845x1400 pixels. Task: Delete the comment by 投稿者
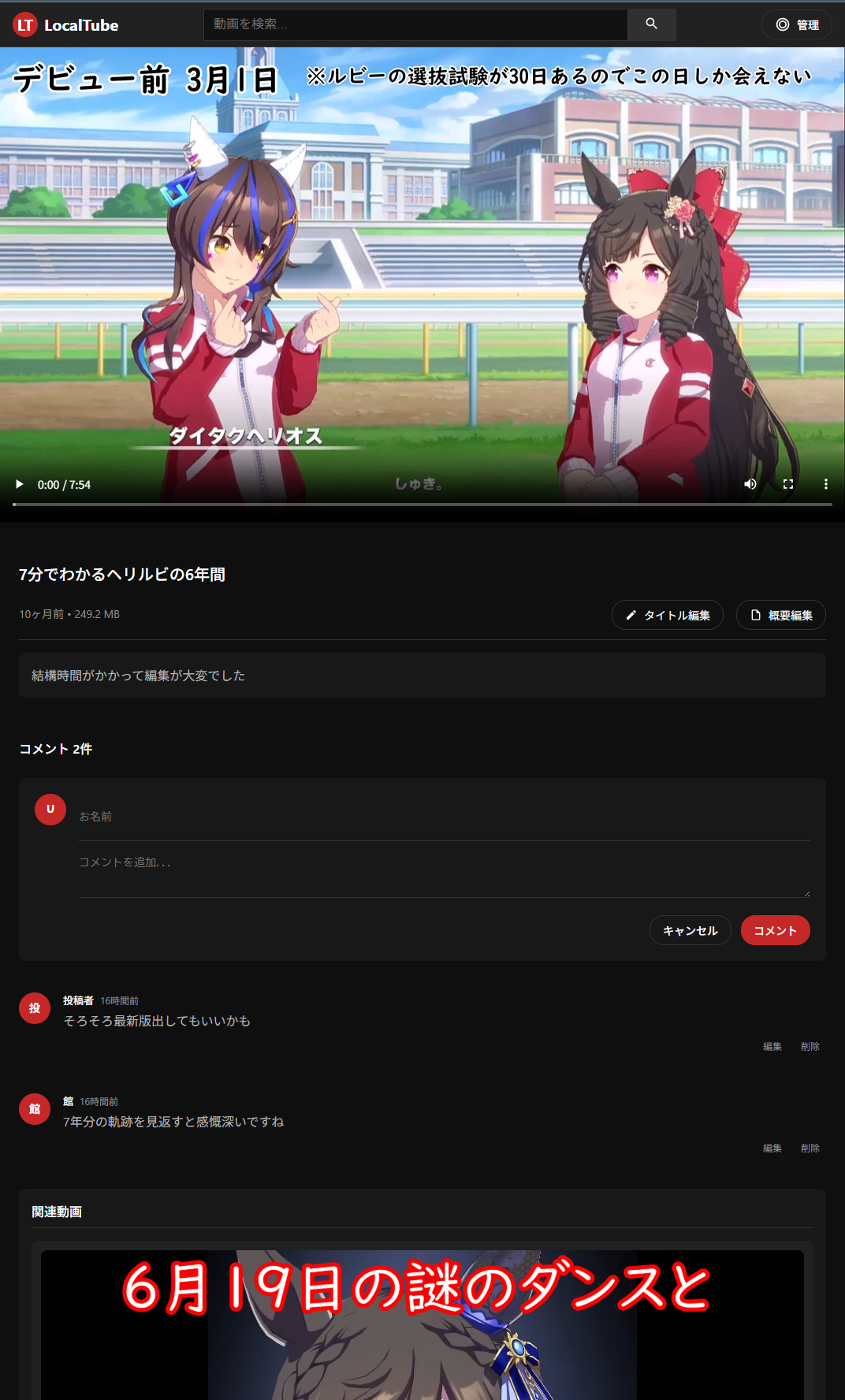(810, 1047)
